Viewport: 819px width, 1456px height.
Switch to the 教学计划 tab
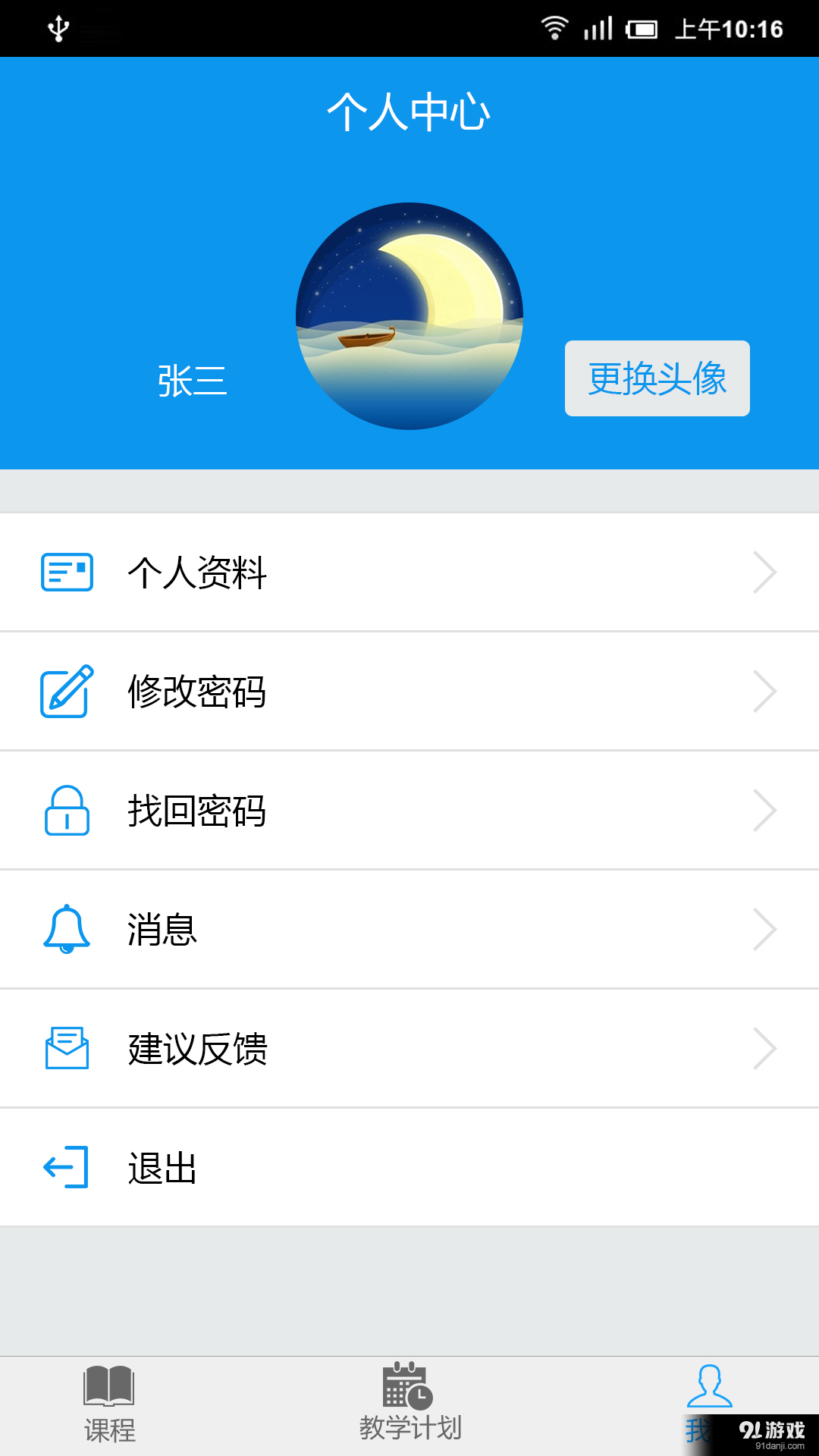click(x=409, y=1410)
